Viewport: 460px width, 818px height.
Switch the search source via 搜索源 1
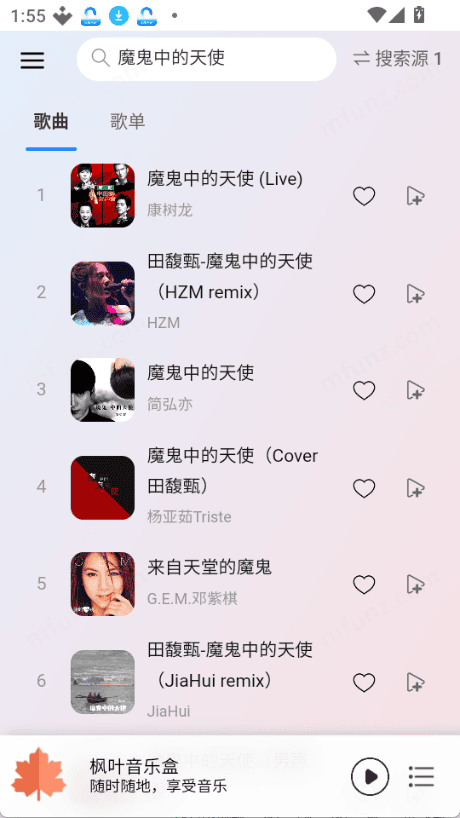tap(397, 58)
